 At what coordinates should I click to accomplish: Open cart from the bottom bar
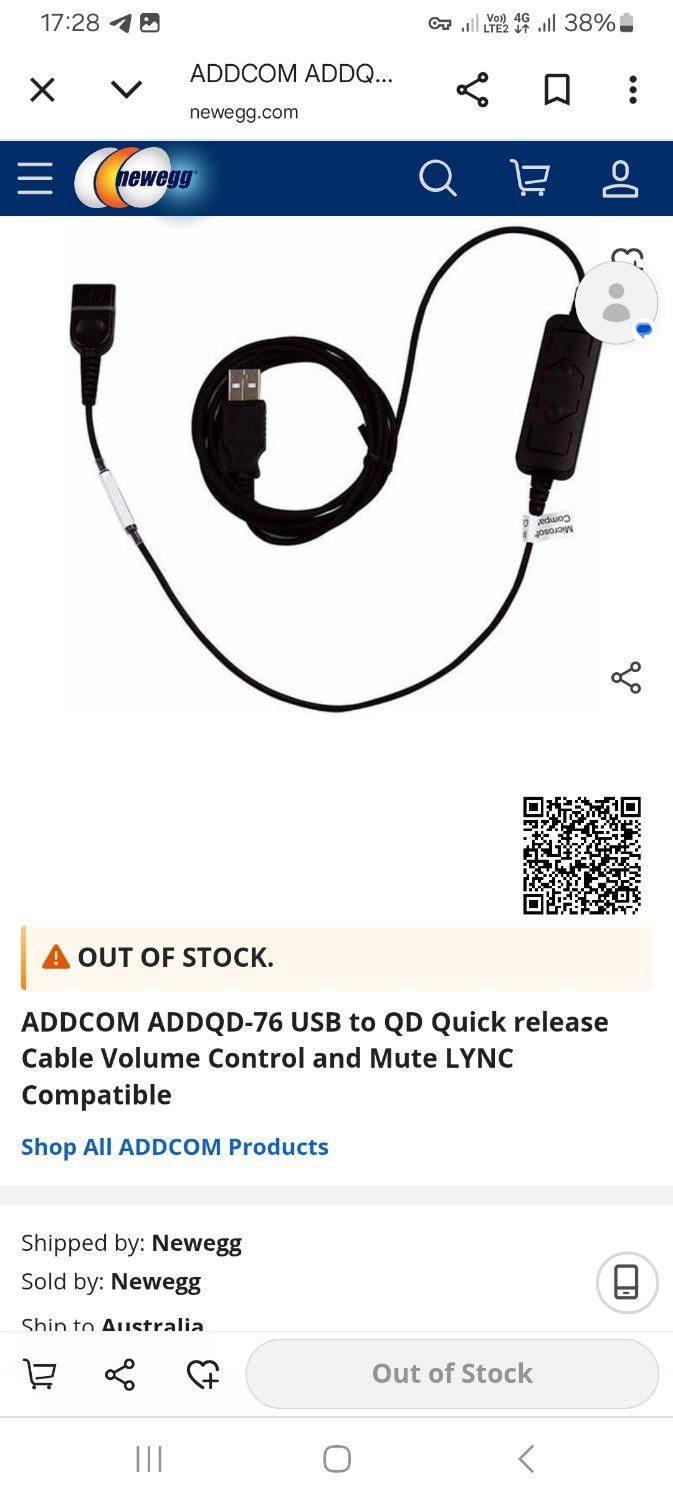pyautogui.click(x=39, y=1375)
